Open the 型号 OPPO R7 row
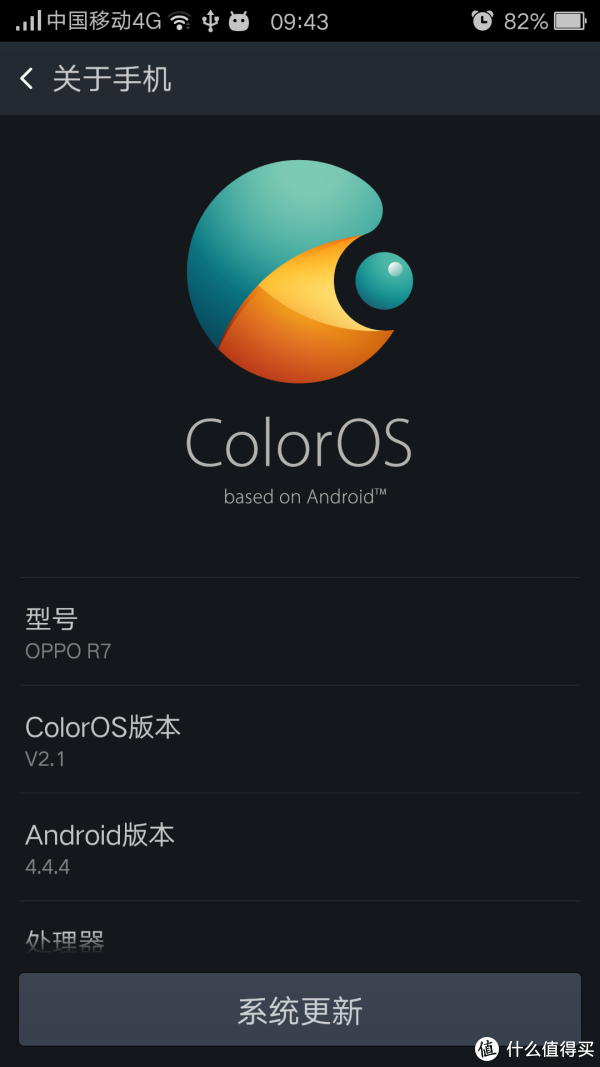This screenshot has width=600, height=1067. coord(300,631)
